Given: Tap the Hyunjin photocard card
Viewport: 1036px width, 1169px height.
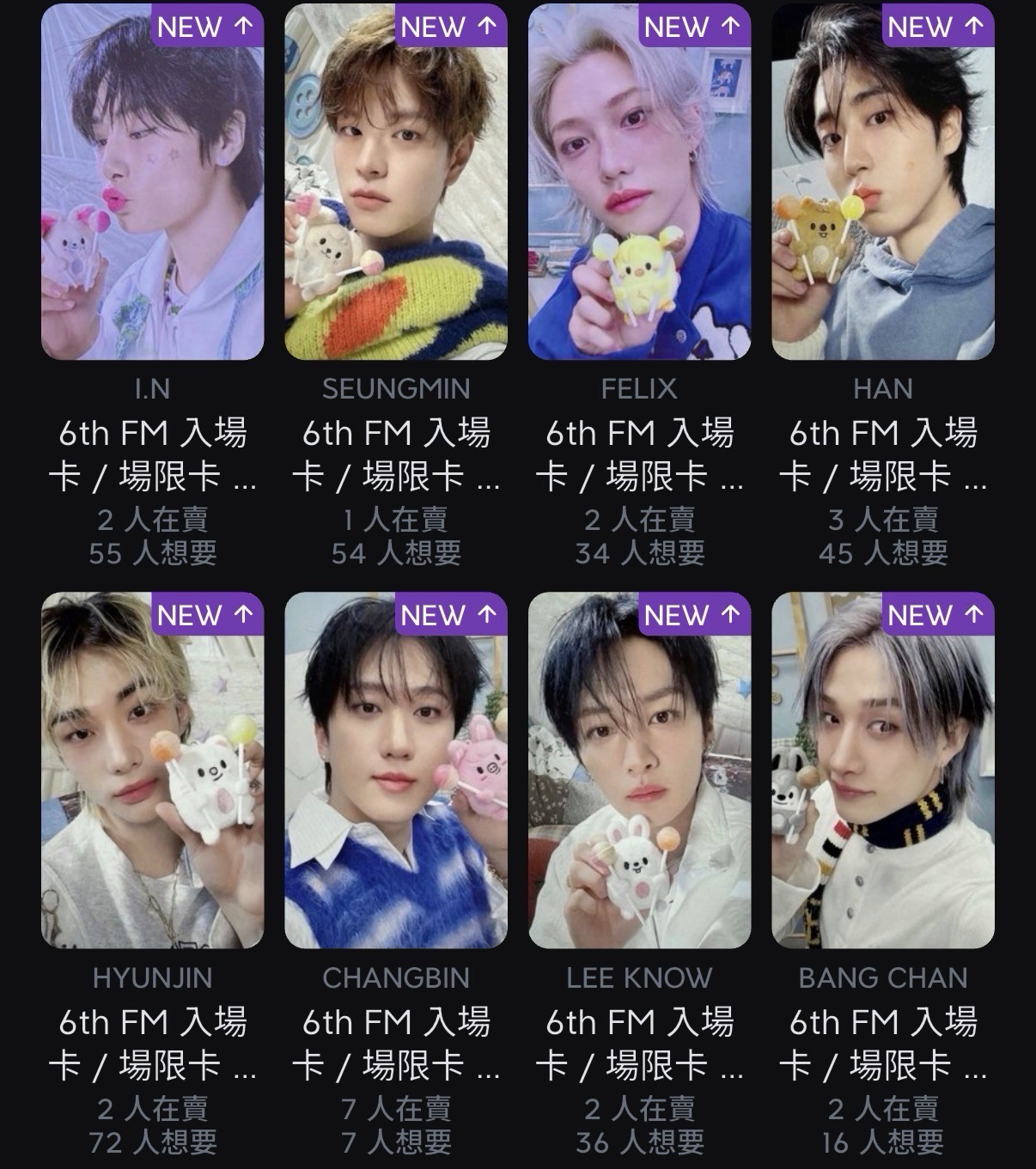Looking at the screenshot, I should pyautogui.click(x=152, y=770).
